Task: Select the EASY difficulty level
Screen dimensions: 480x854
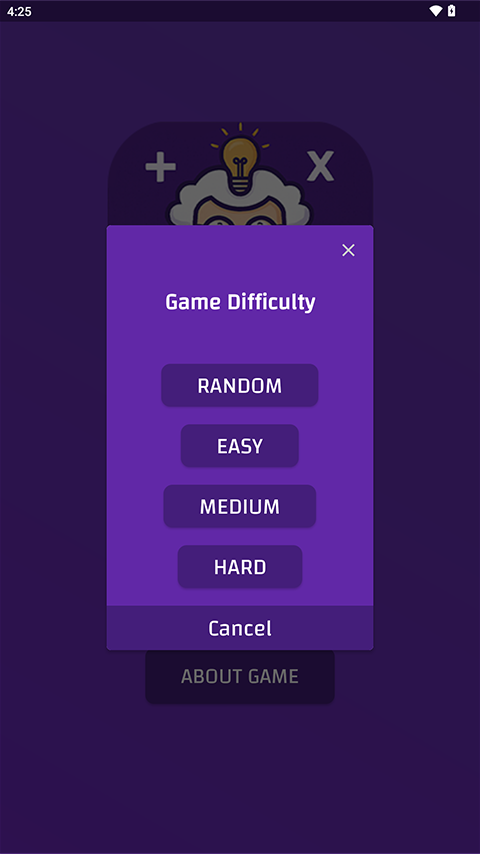Action: (x=240, y=446)
